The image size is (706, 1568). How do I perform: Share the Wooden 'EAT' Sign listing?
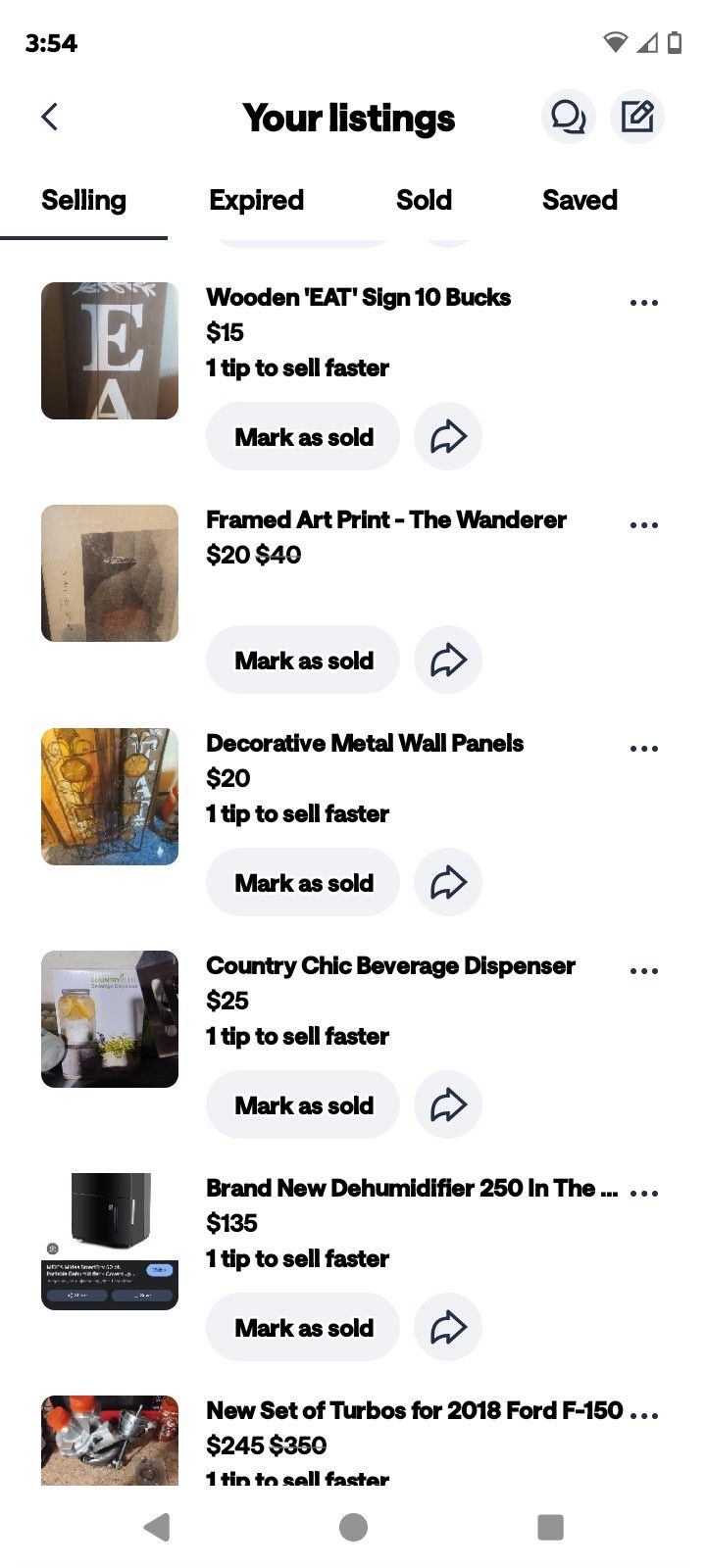pyautogui.click(x=448, y=436)
